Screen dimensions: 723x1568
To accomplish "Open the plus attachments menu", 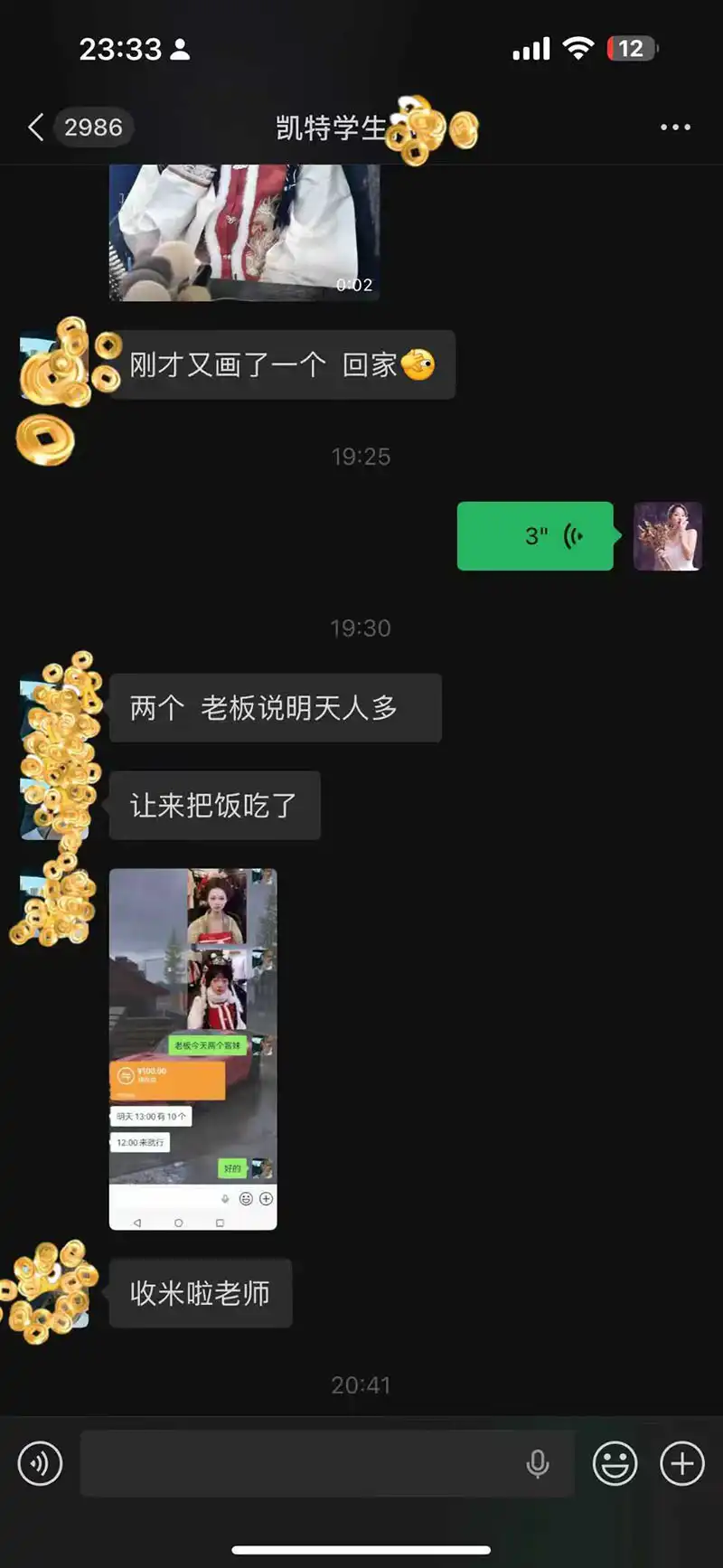I will (681, 1463).
